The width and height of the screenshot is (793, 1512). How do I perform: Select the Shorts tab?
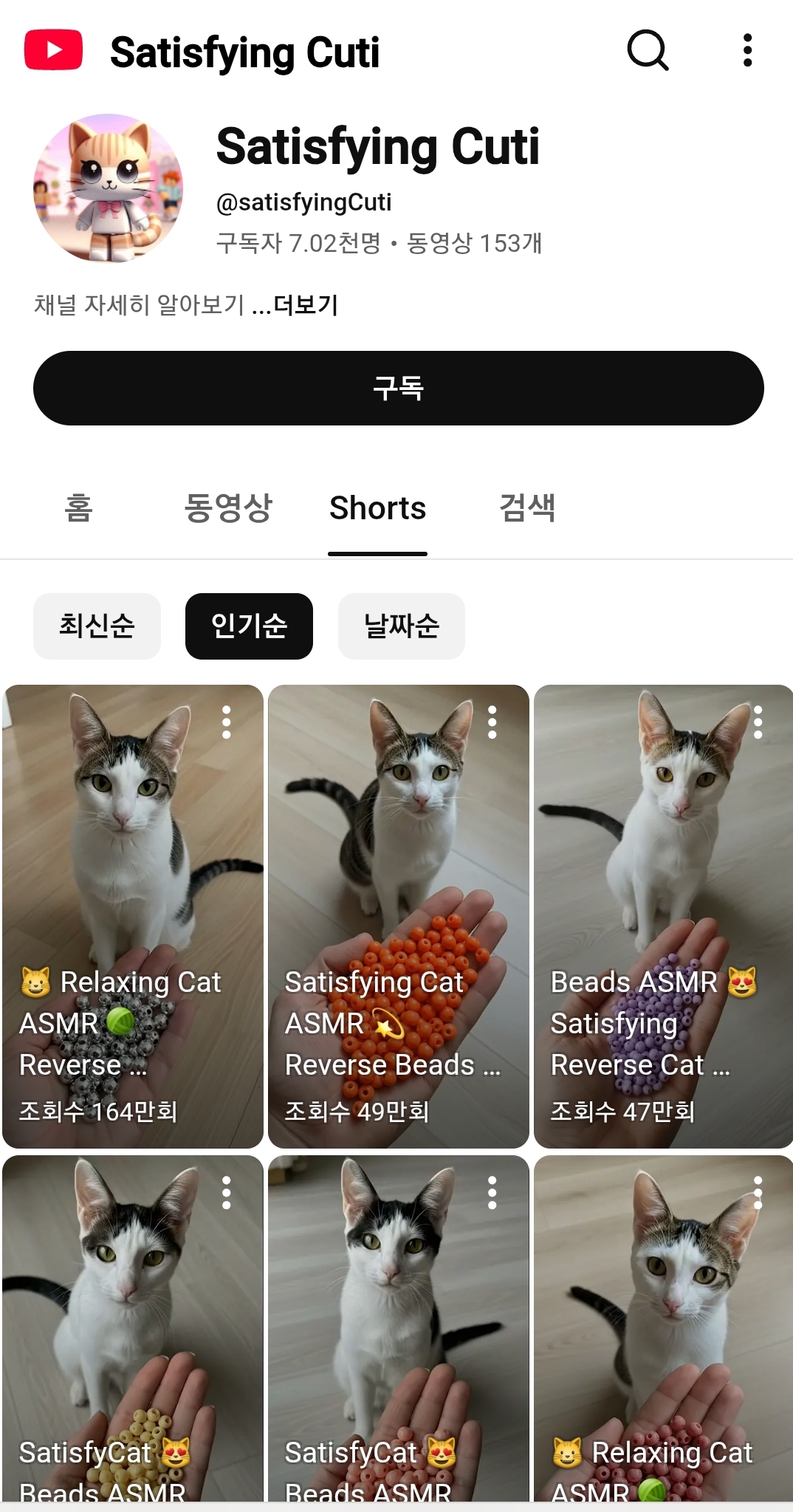tap(377, 508)
